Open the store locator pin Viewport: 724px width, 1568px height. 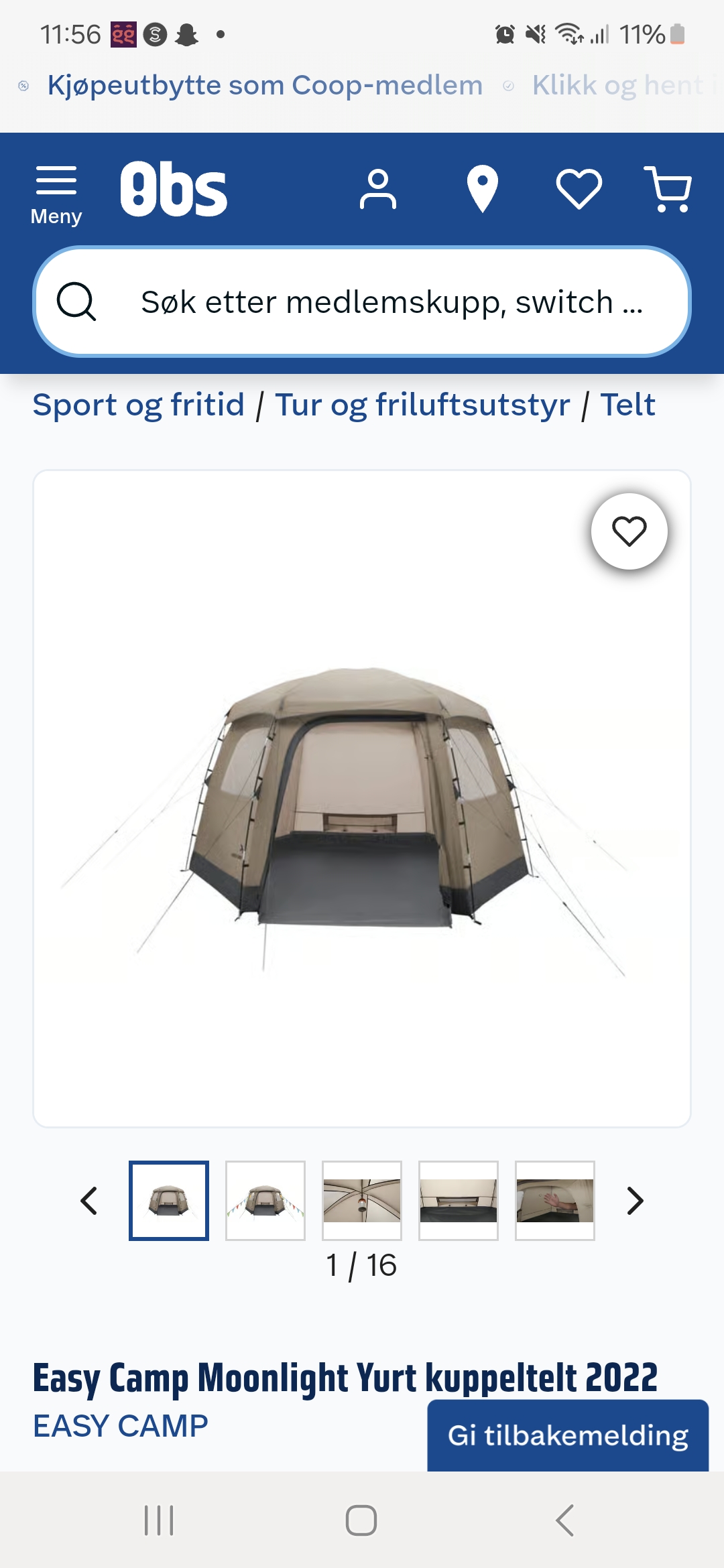[482, 190]
